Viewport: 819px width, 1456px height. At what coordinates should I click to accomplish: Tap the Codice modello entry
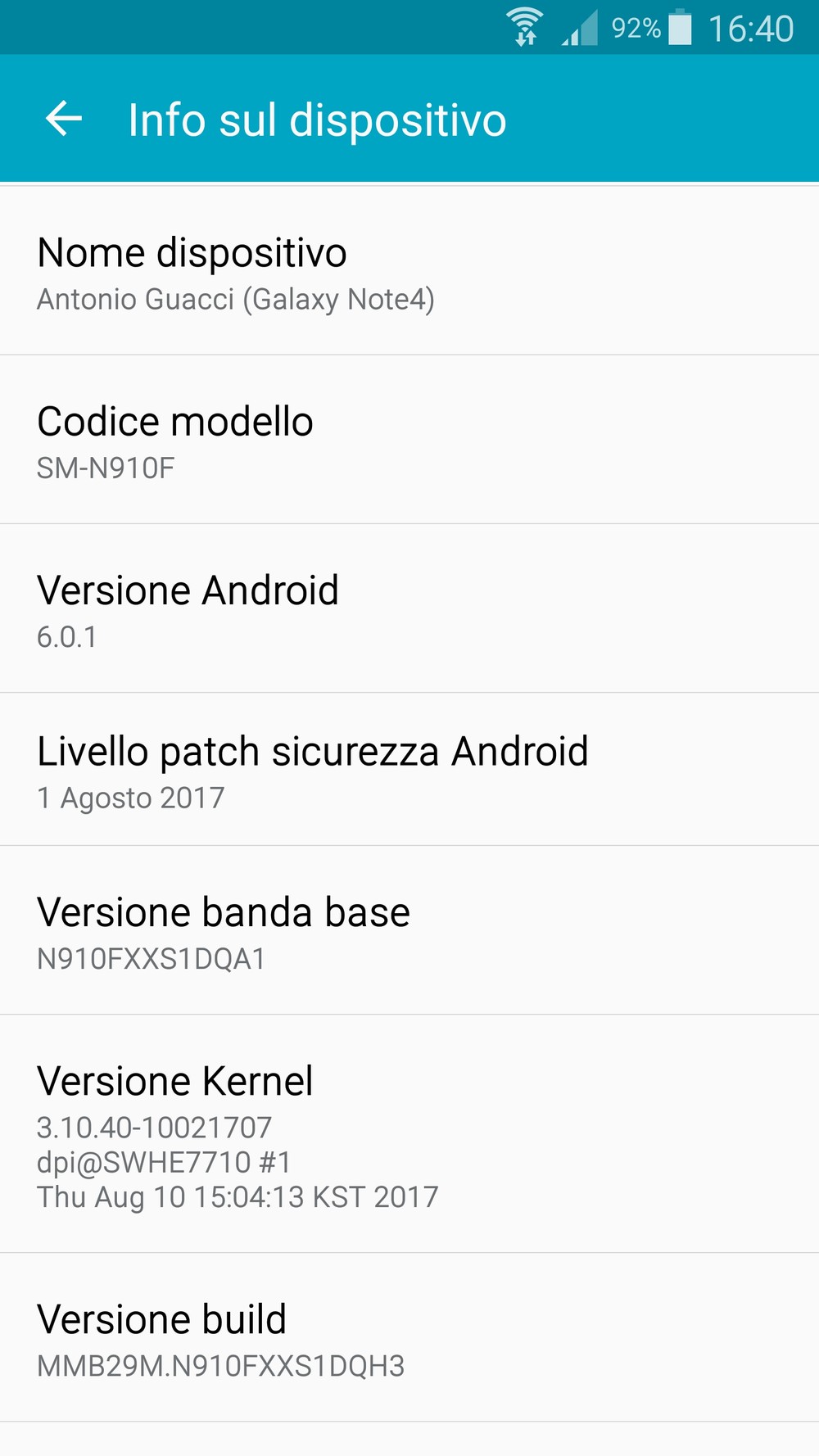tap(409, 440)
